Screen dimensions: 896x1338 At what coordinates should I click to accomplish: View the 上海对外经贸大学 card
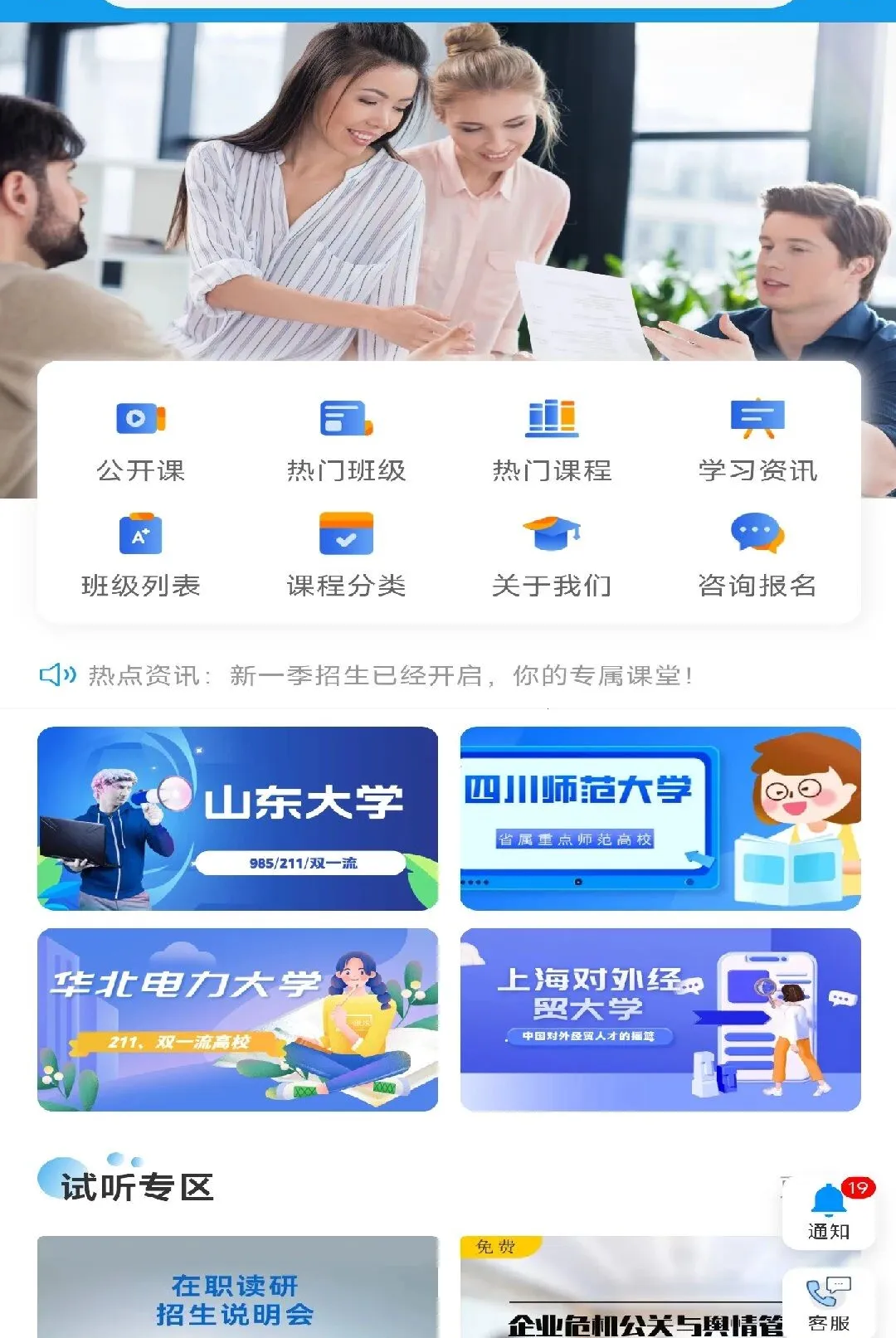(x=660, y=1019)
